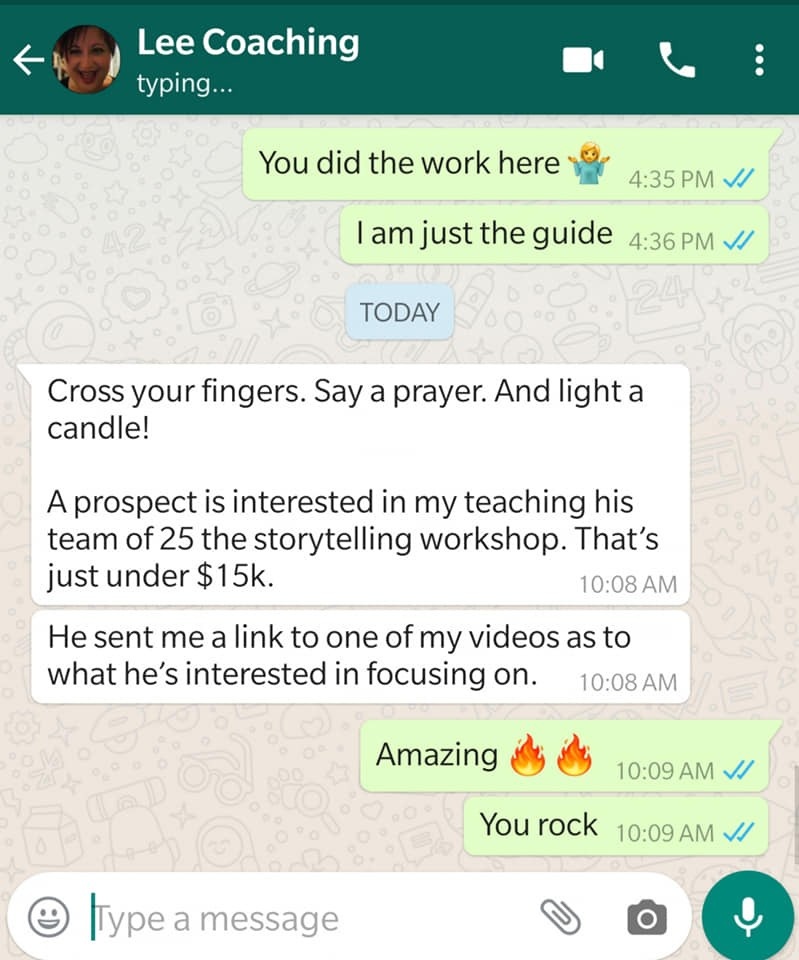Go back using the arrow

click(28, 60)
